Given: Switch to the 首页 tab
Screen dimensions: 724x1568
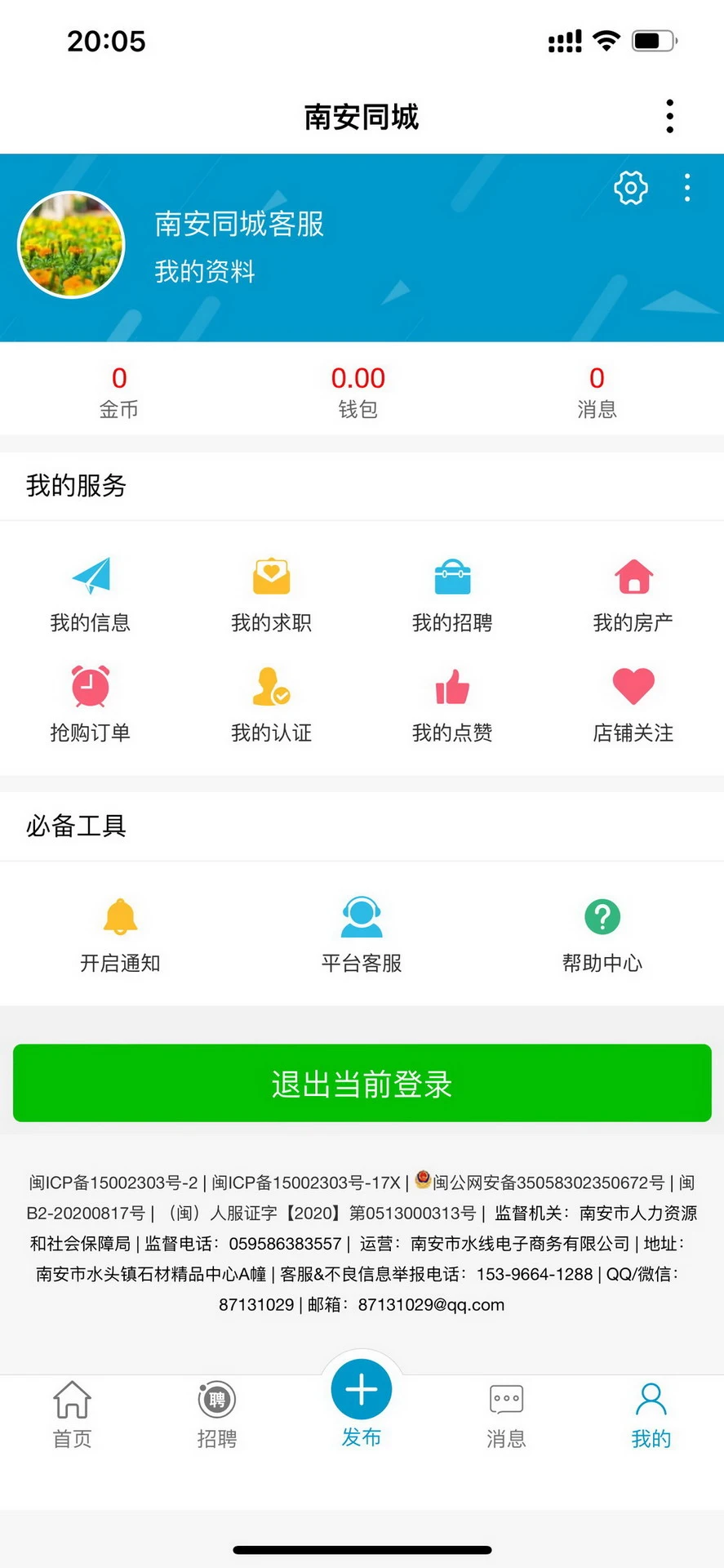Looking at the screenshot, I should (x=73, y=1414).
